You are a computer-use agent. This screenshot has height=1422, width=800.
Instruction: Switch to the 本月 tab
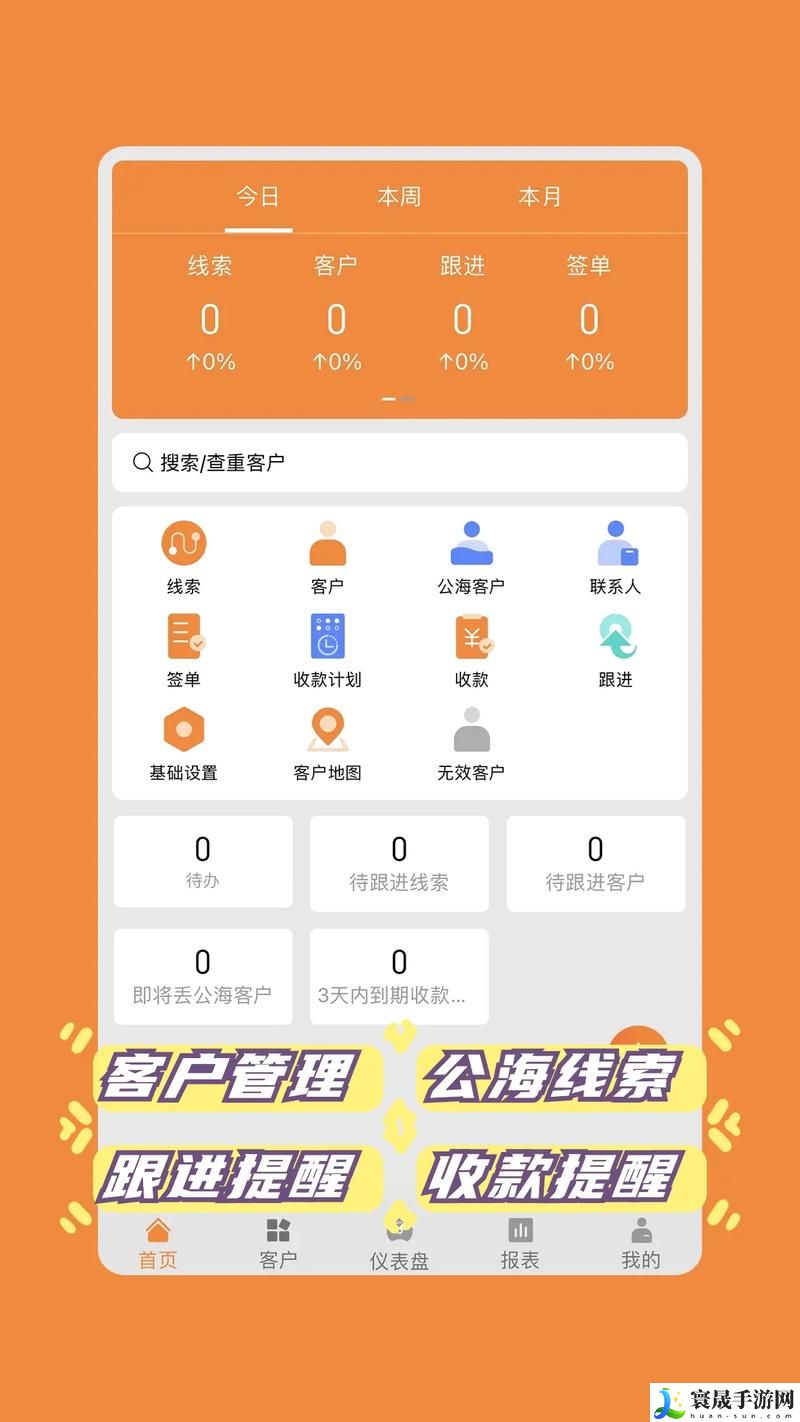pos(539,198)
